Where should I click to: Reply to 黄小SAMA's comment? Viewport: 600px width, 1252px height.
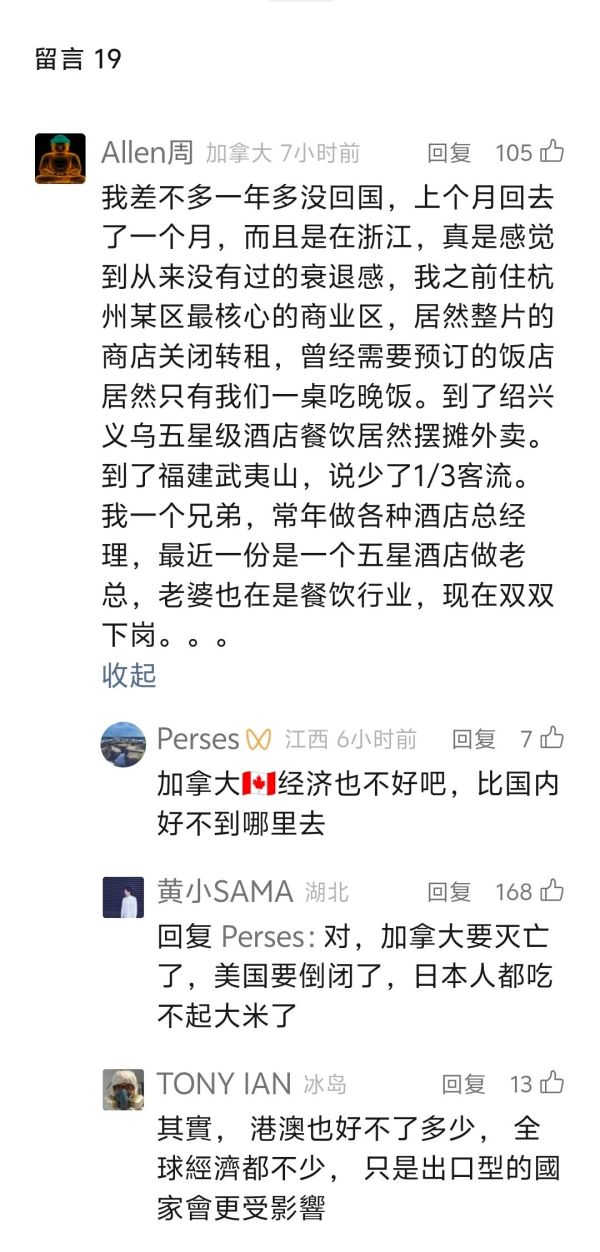click(449, 892)
